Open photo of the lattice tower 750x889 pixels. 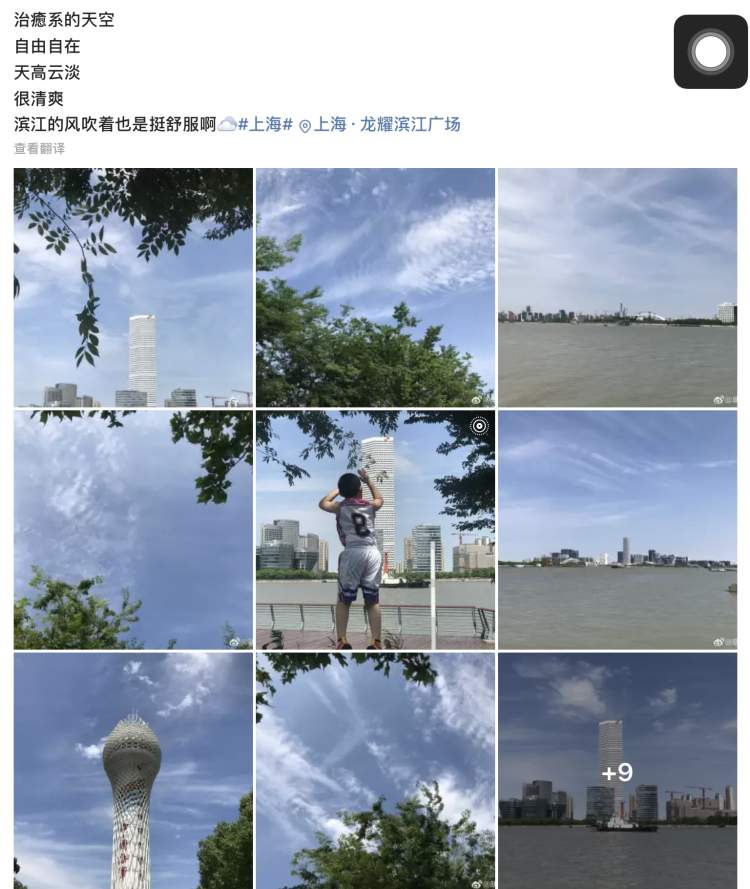pyautogui.click(x=133, y=770)
